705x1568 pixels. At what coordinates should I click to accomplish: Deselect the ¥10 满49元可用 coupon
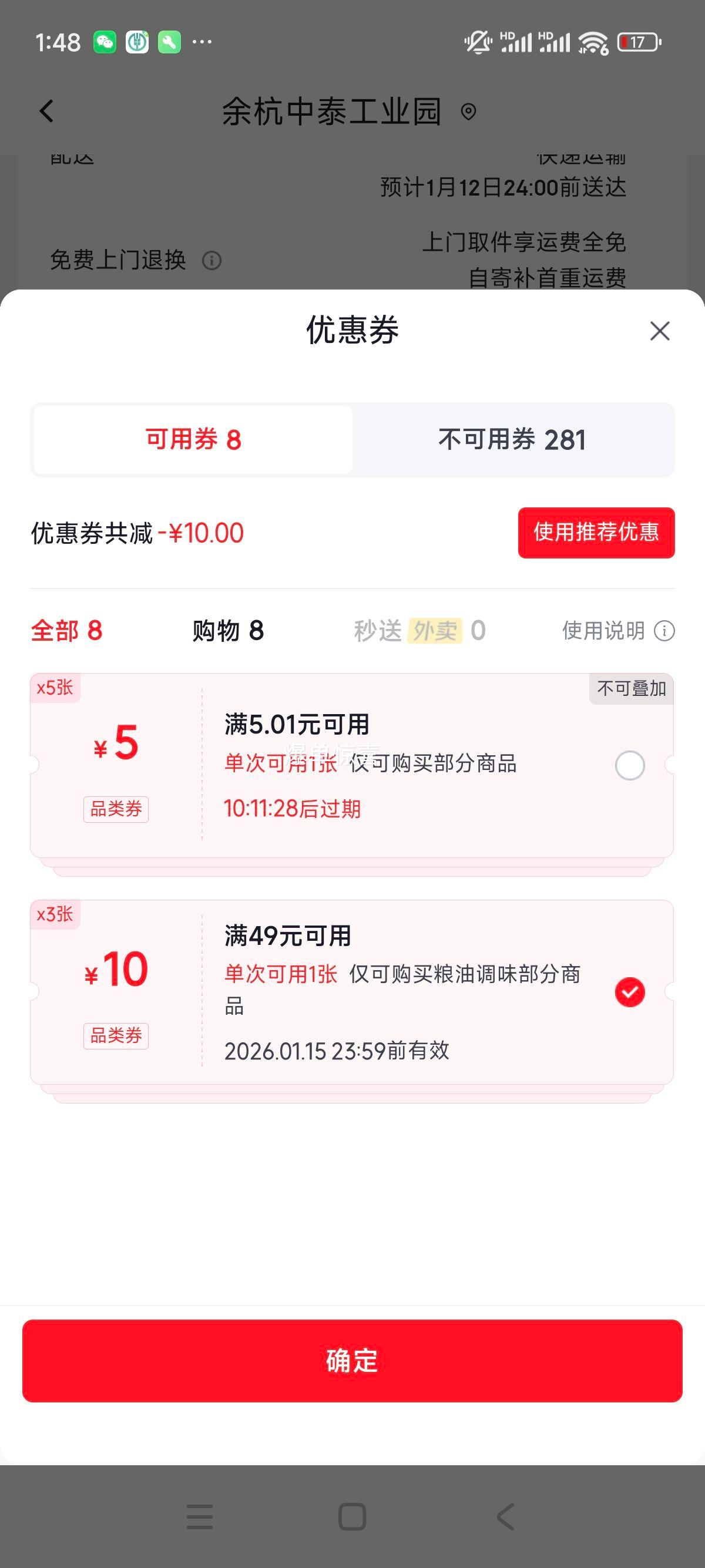click(630, 992)
